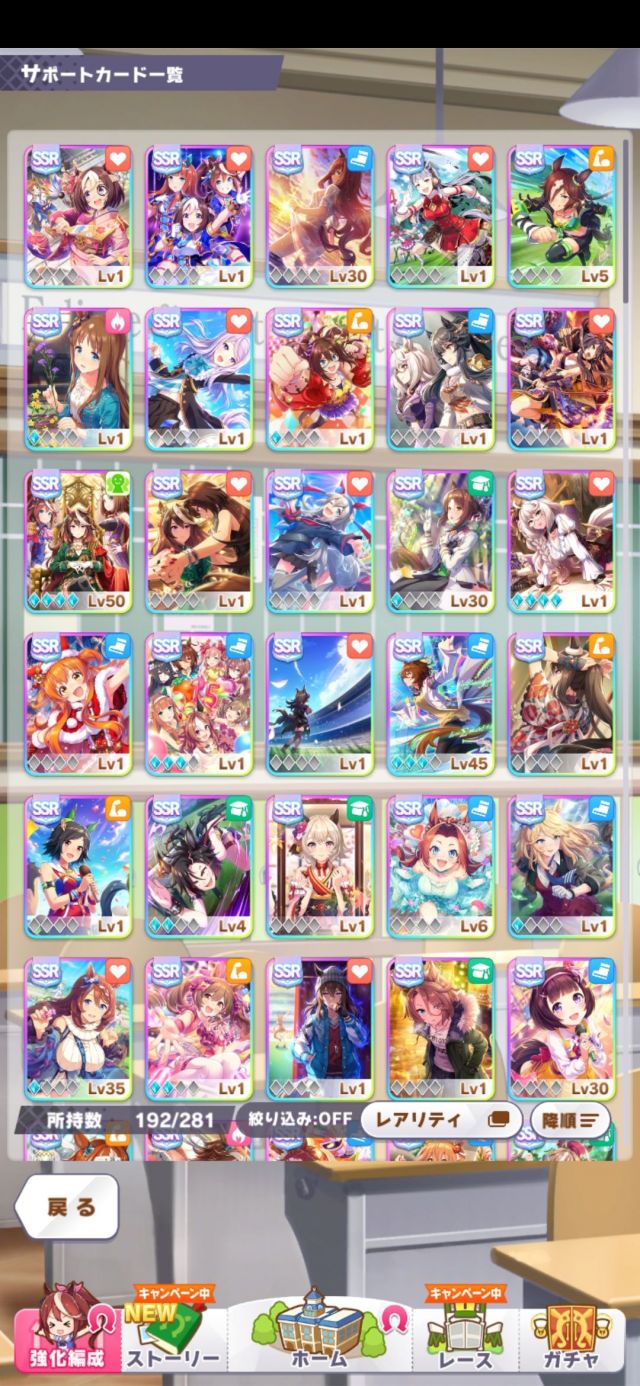
Task: Go to the ホーム tab
Action: tap(320, 1340)
